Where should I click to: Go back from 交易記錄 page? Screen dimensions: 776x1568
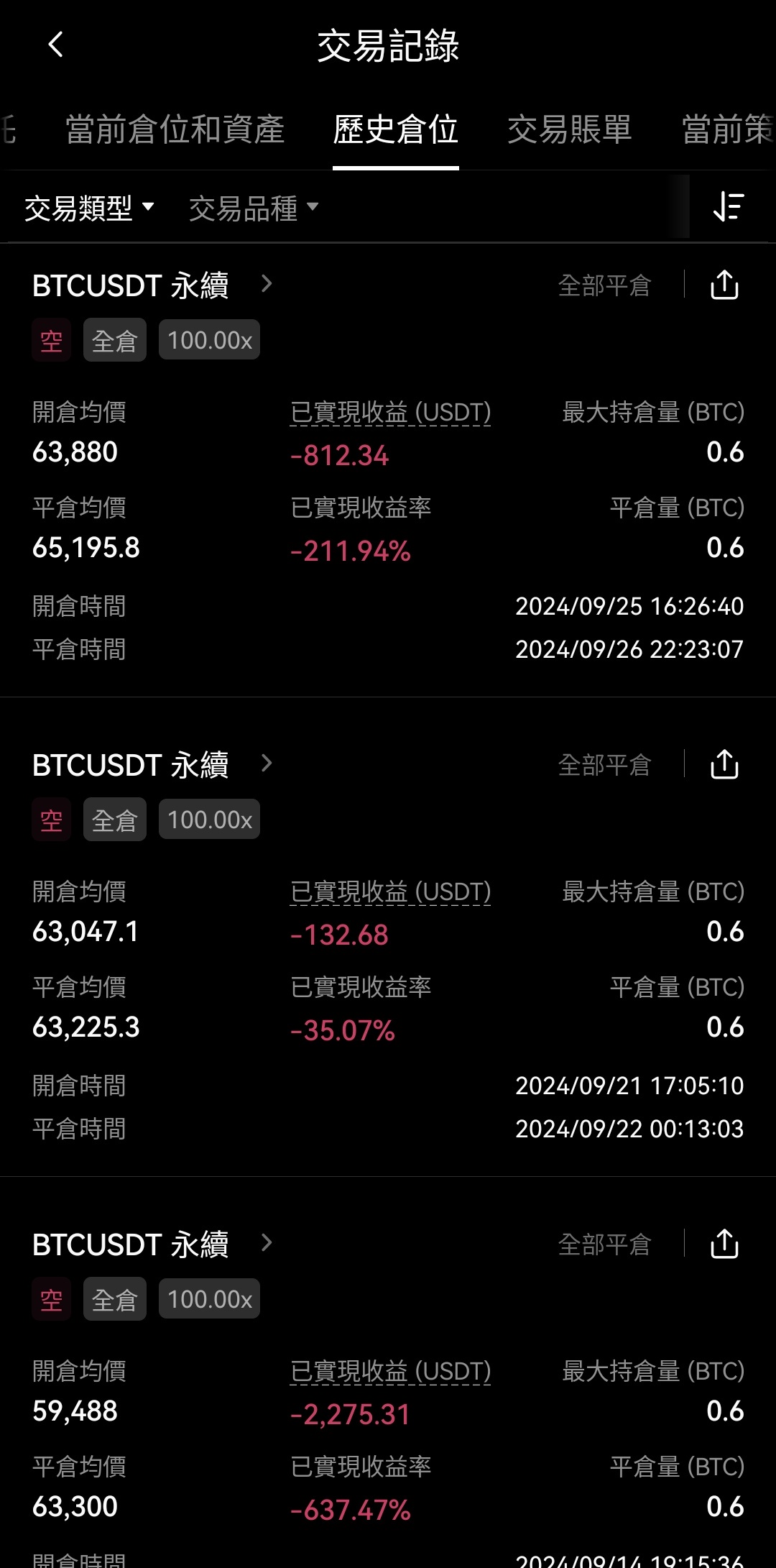coord(55,45)
